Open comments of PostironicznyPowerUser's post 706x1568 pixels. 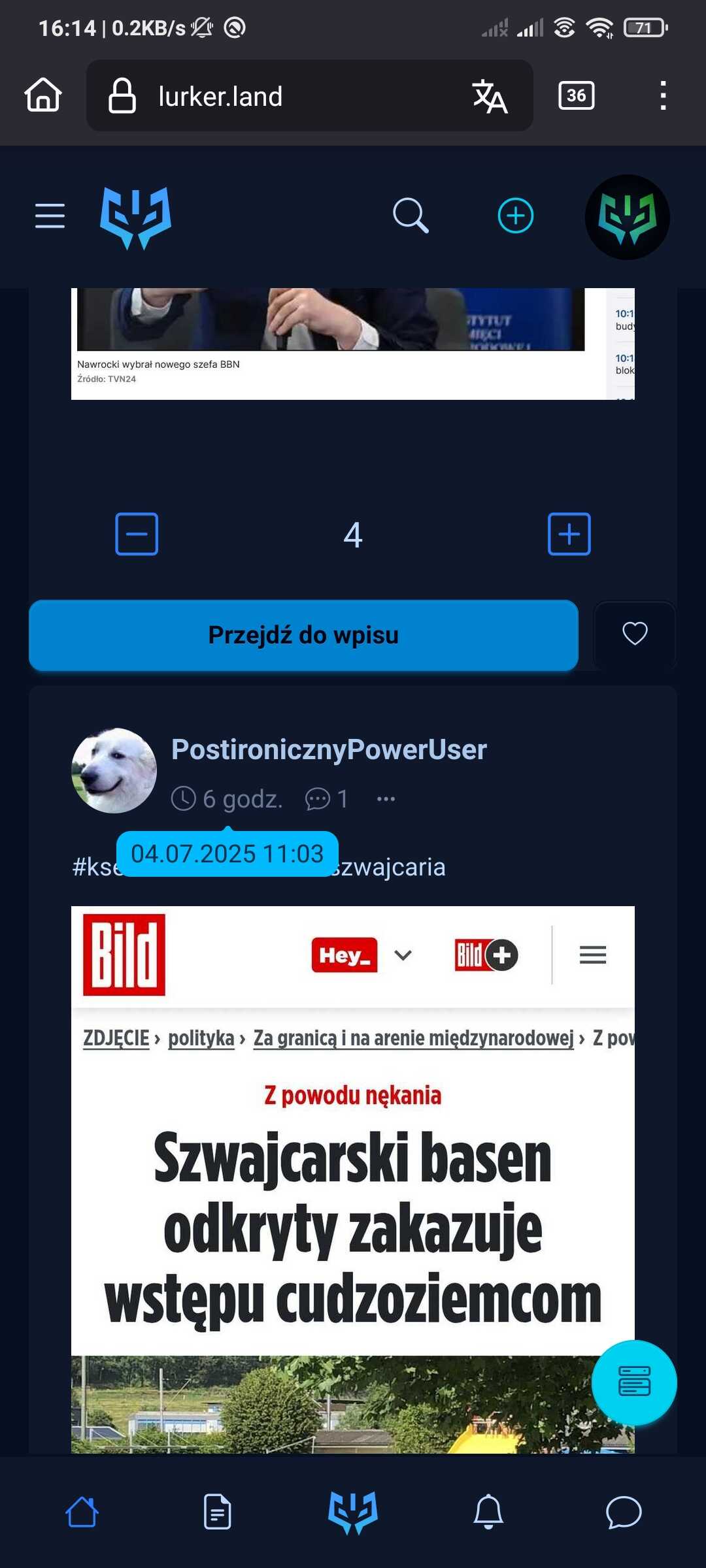[x=327, y=798]
